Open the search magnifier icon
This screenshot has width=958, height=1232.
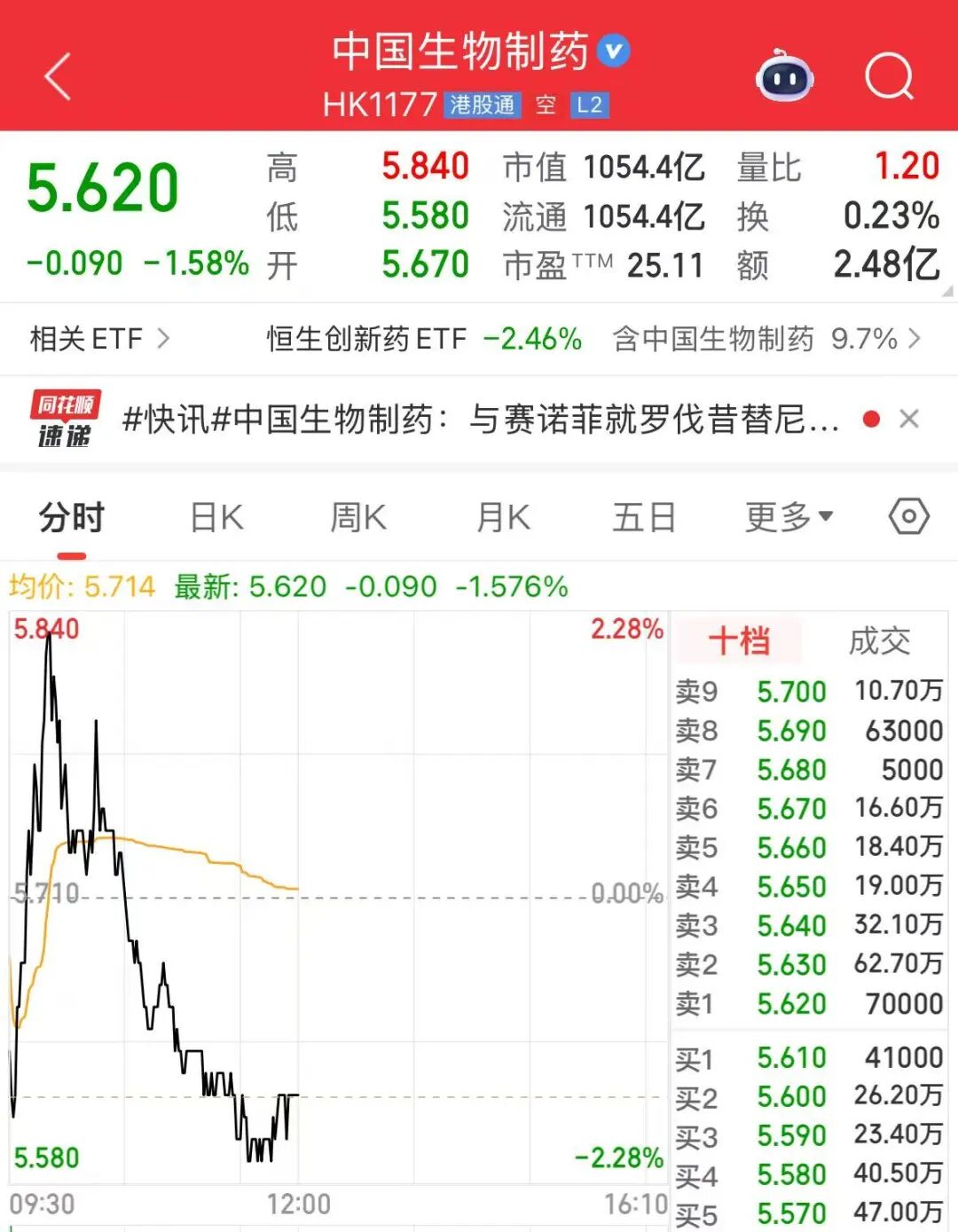(889, 76)
